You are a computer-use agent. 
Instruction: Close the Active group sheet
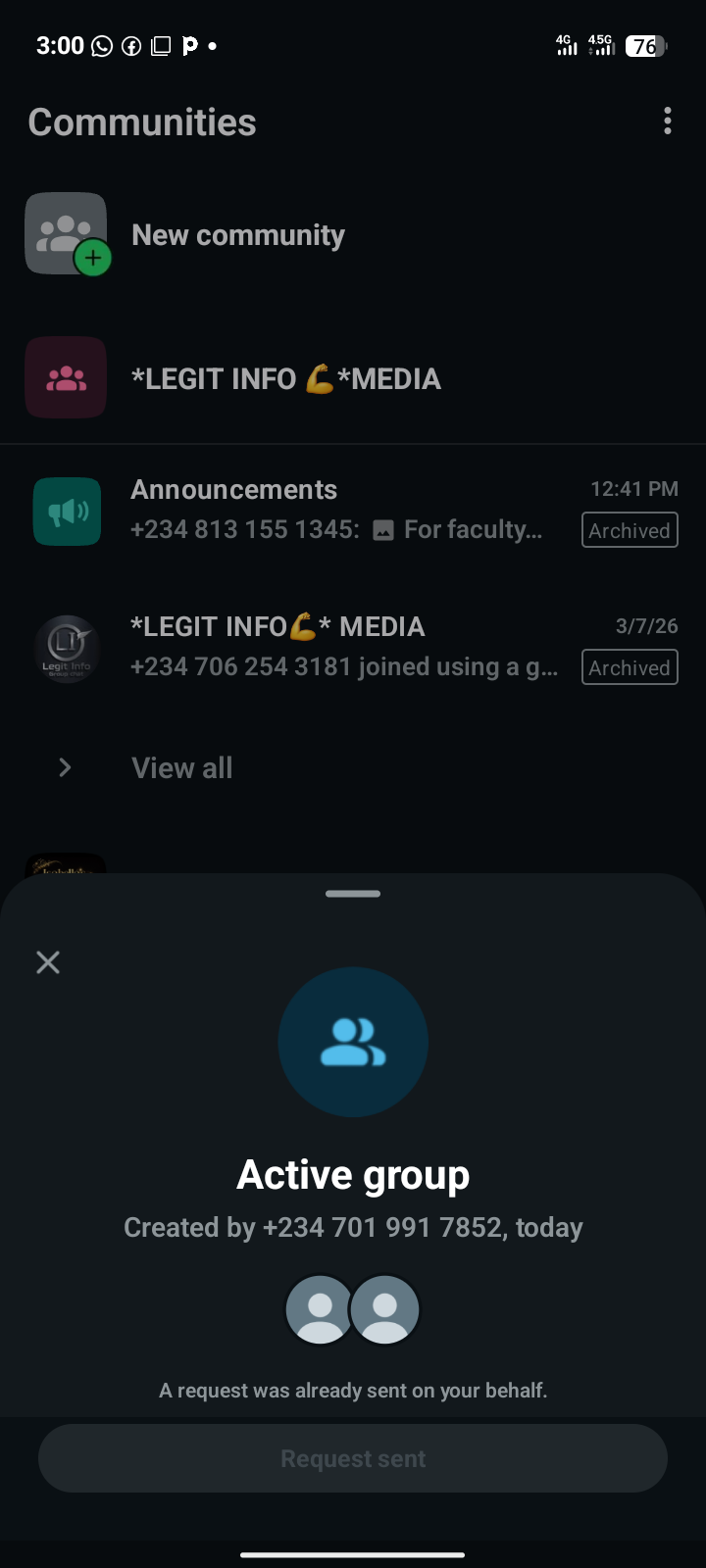coord(48,962)
